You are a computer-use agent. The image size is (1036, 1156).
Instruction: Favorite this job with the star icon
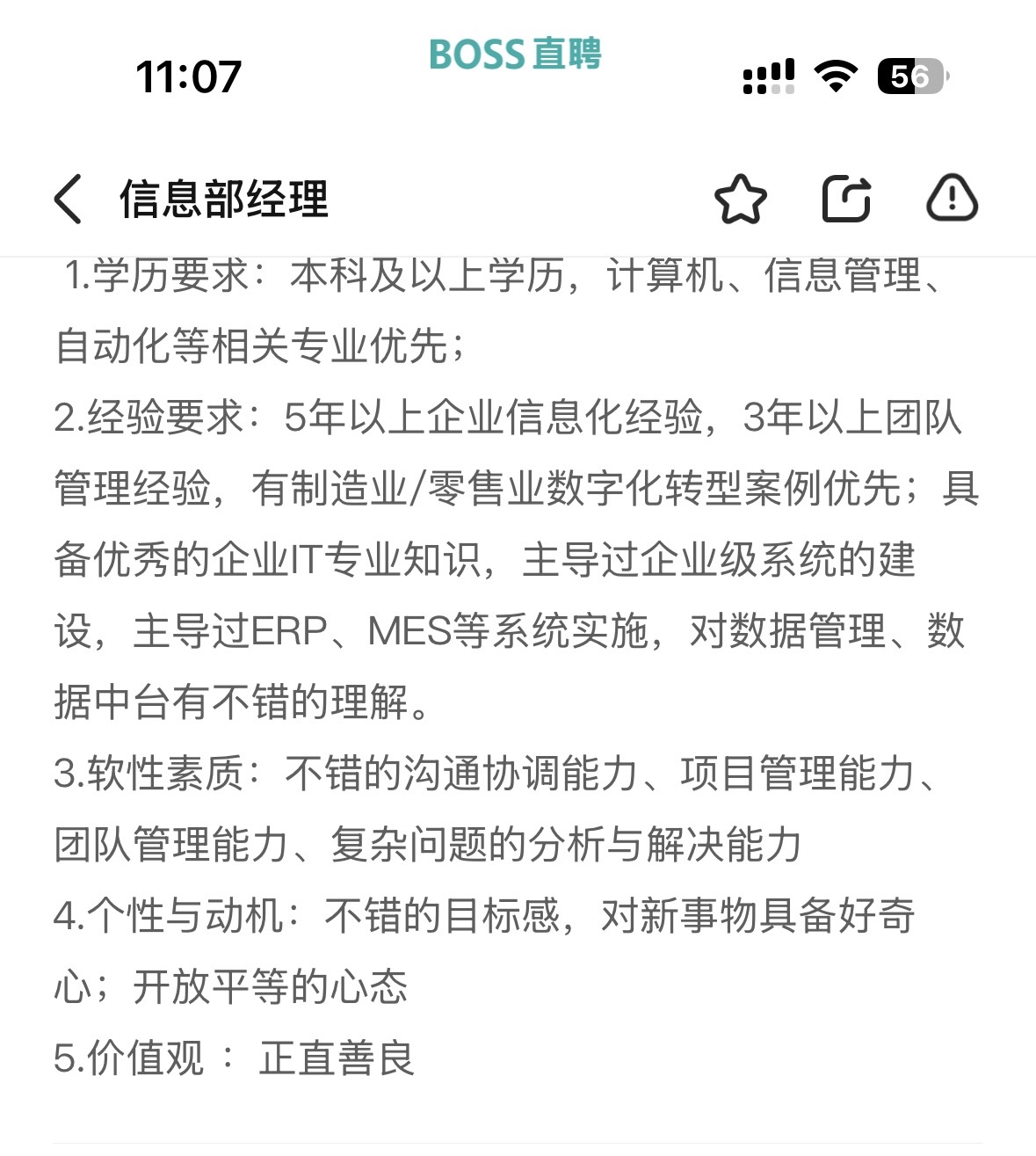tap(740, 199)
